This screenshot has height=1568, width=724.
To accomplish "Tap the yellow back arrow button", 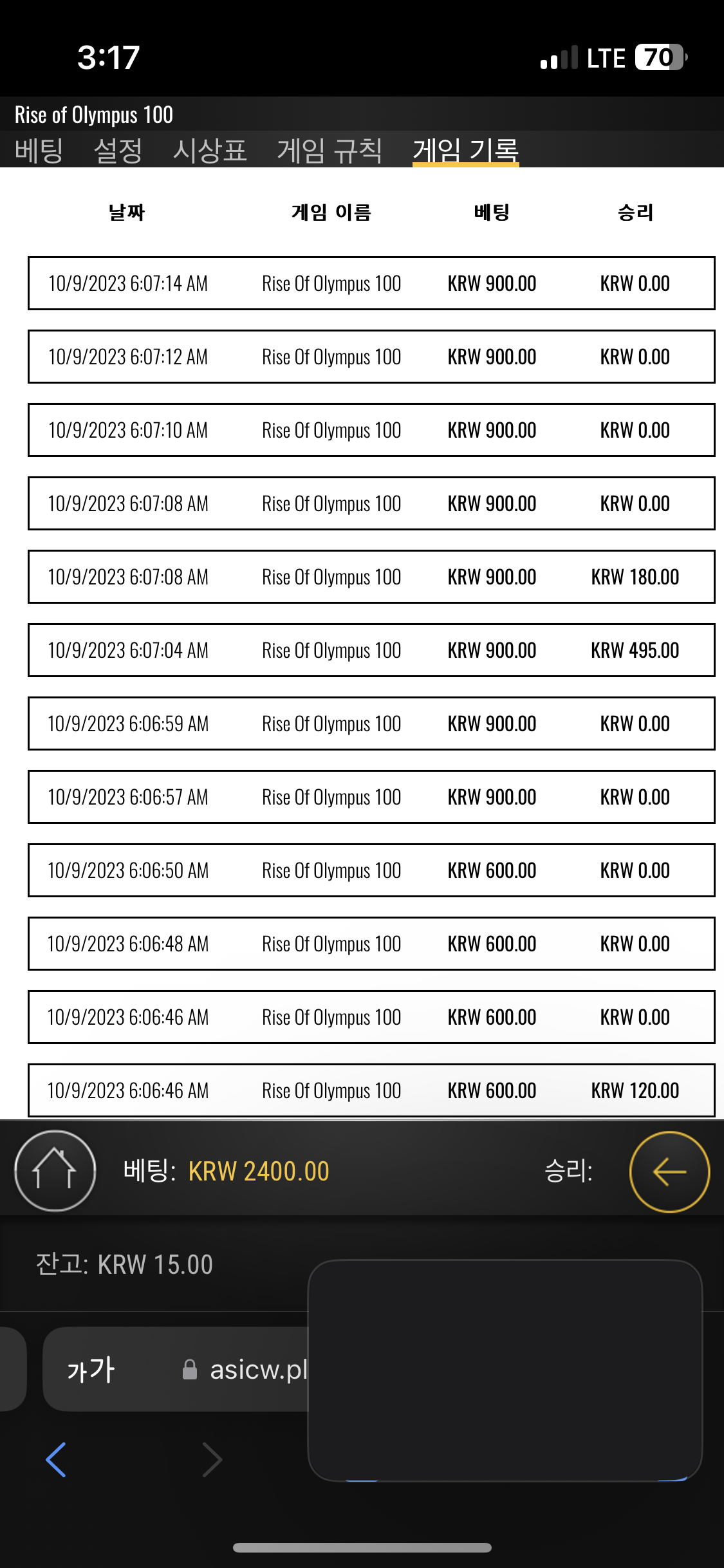I will coord(669,1171).
